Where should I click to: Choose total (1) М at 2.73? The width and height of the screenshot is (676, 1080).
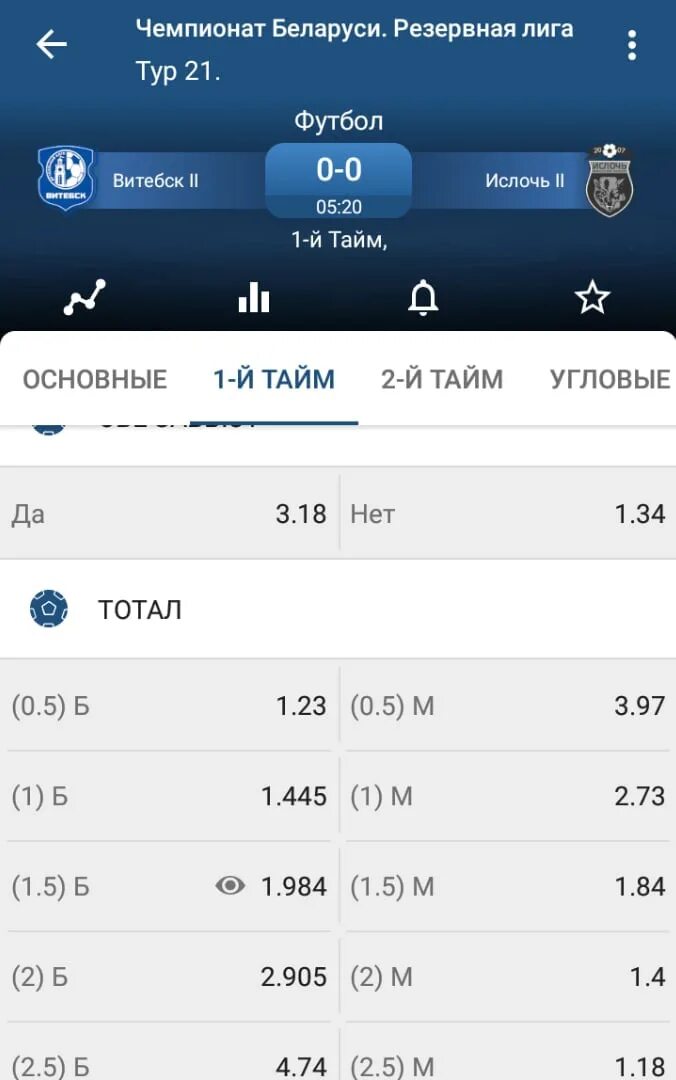tap(507, 796)
